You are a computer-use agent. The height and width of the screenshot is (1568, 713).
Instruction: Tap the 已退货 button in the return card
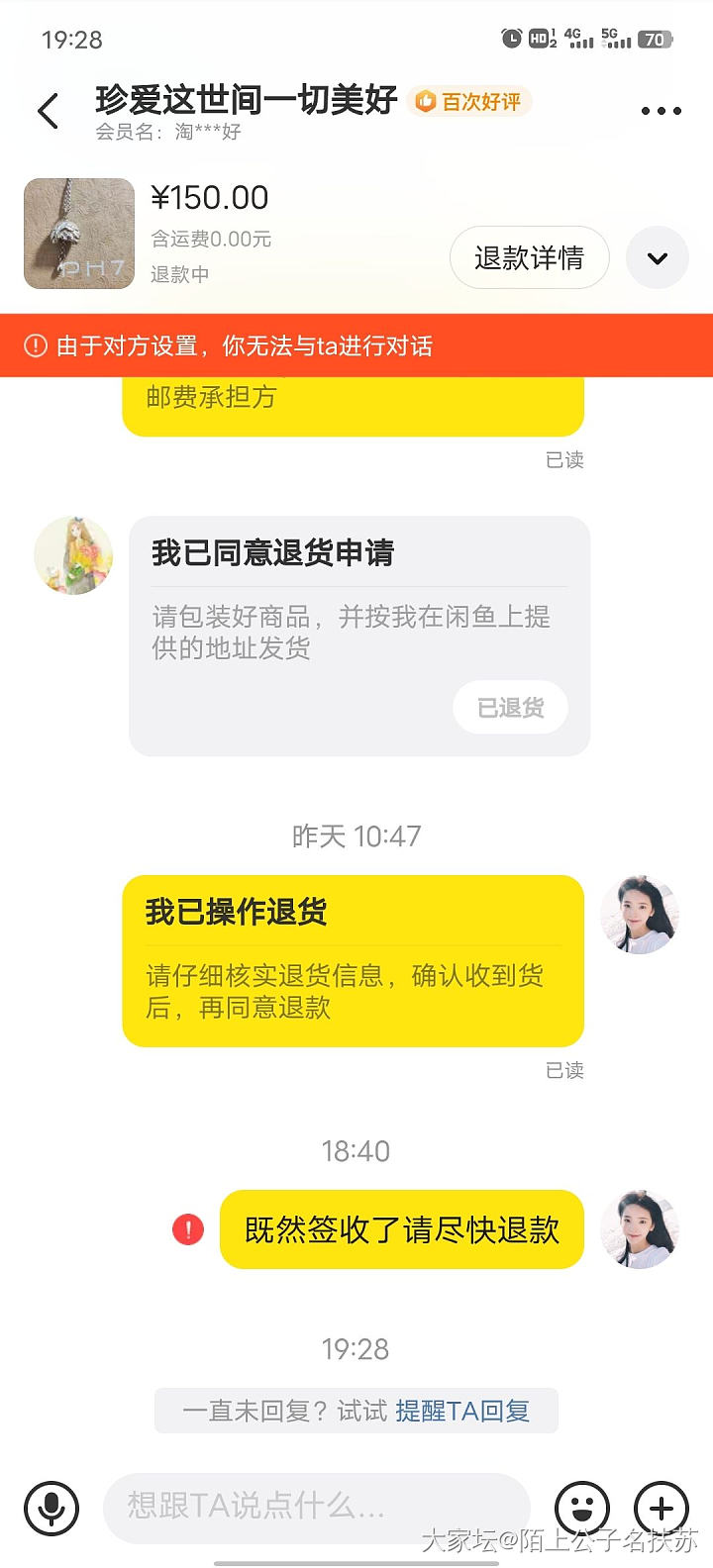click(510, 708)
